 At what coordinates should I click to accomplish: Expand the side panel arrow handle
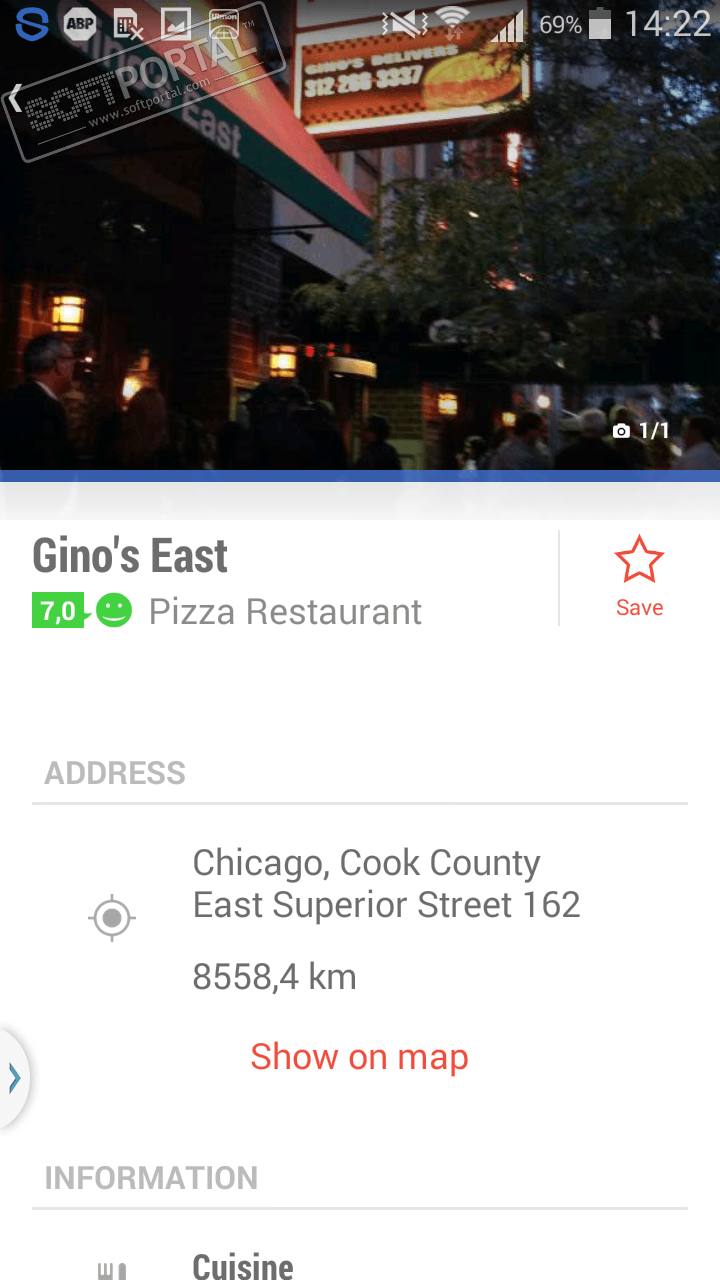[14, 1078]
